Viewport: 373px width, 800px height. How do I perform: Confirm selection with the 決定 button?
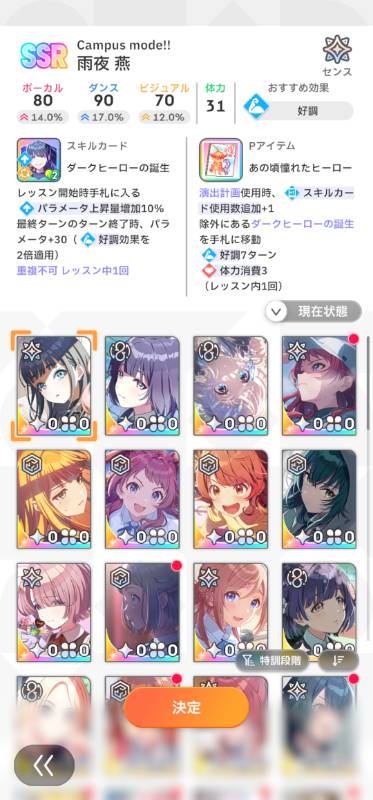pos(186,707)
